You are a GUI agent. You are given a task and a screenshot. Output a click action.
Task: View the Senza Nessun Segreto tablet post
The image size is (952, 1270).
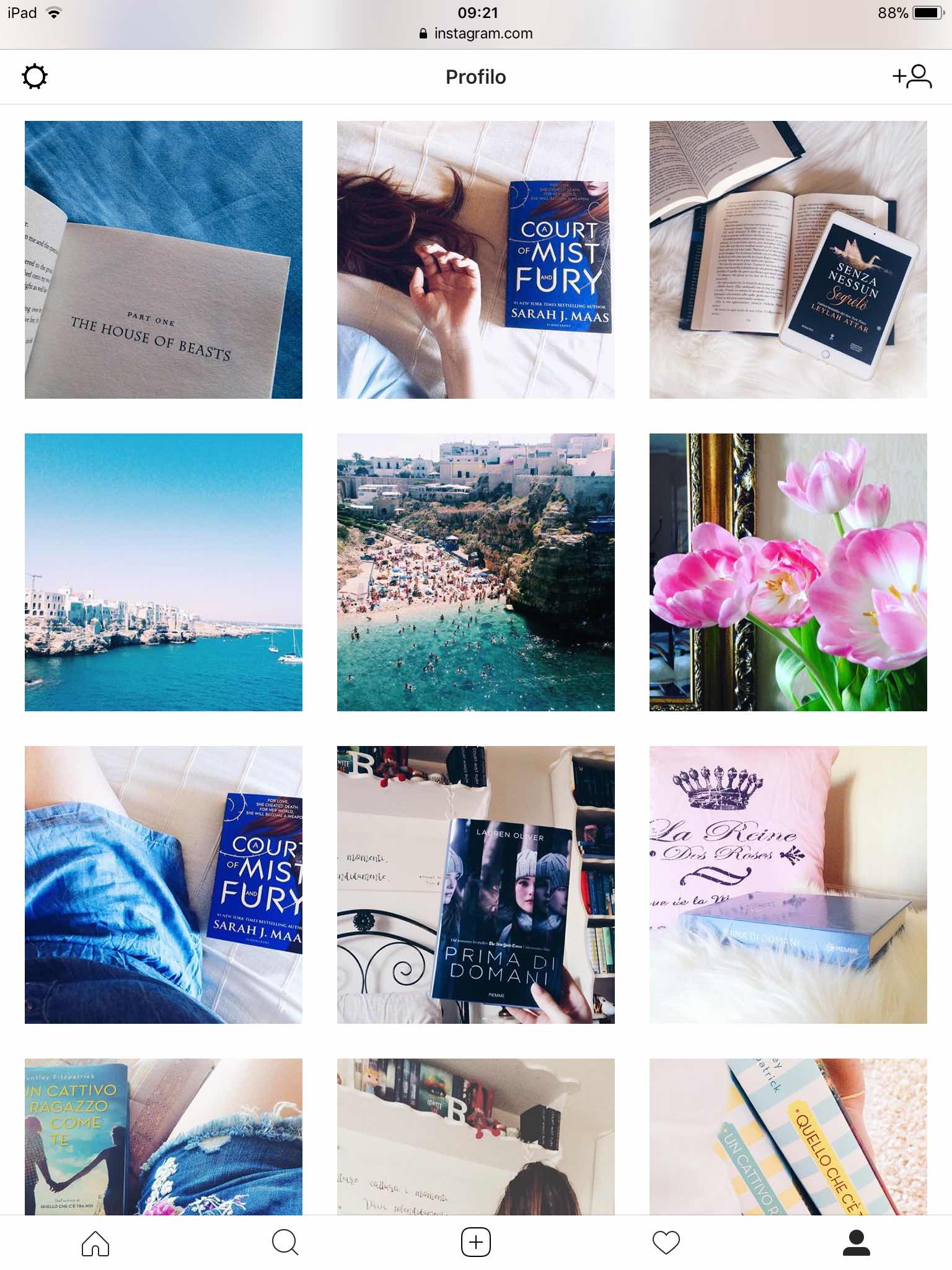pos(788,259)
